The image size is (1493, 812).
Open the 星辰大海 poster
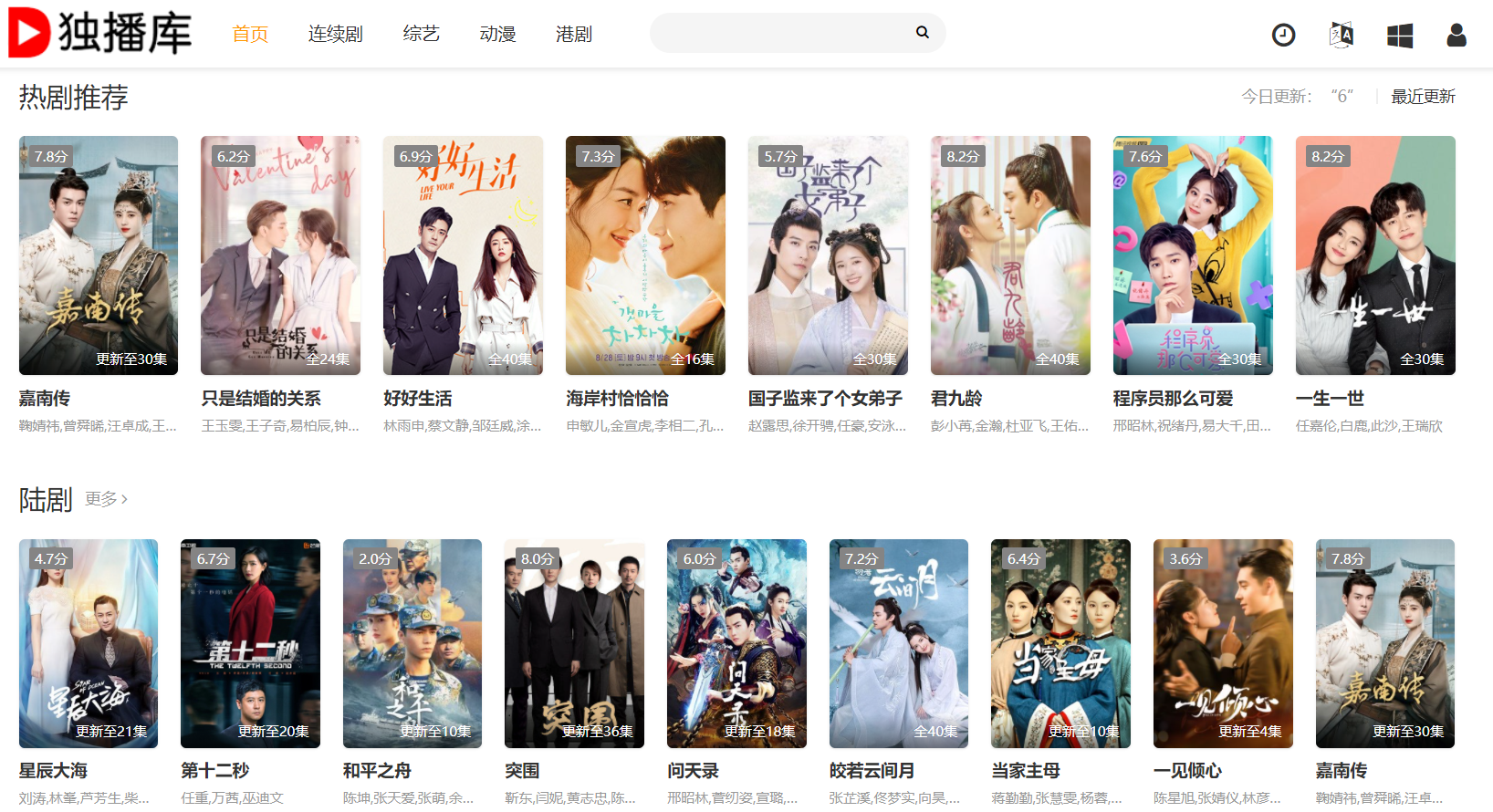click(89, 643)
